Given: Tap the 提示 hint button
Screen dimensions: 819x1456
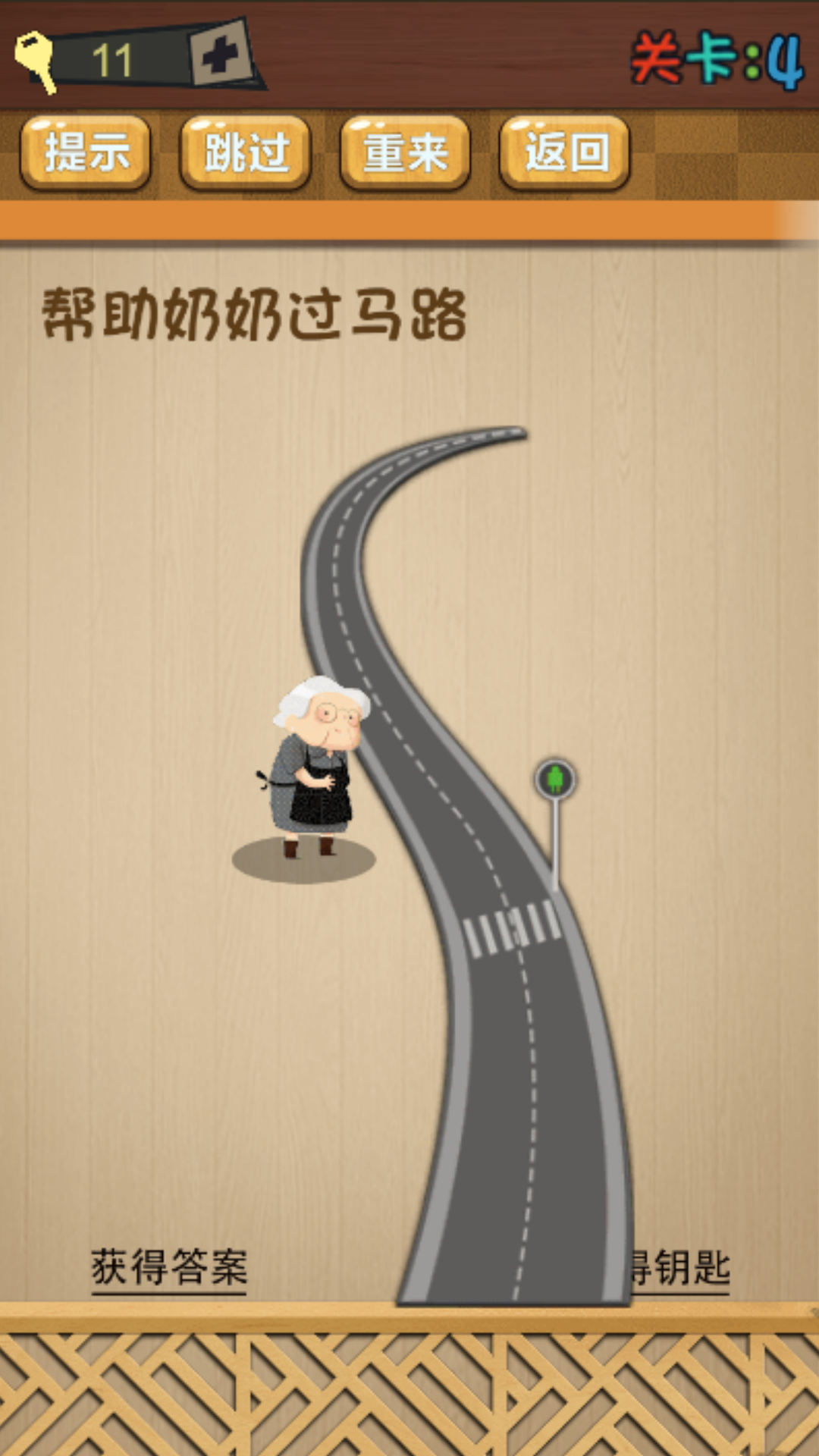Looking at the screenshot, I should click(86, 153).
